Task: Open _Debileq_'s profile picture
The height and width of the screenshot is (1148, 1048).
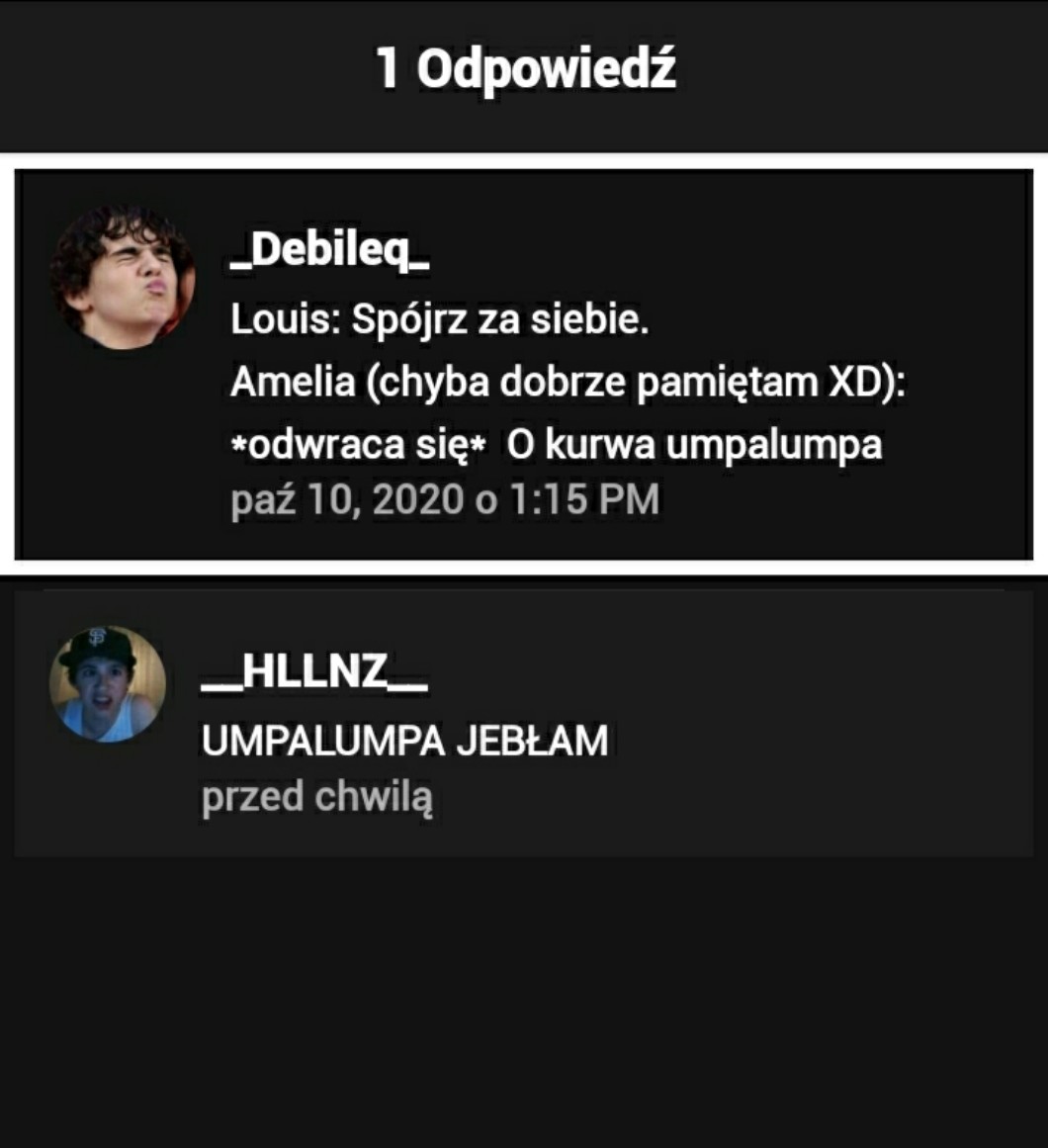Action: [123, 278]
